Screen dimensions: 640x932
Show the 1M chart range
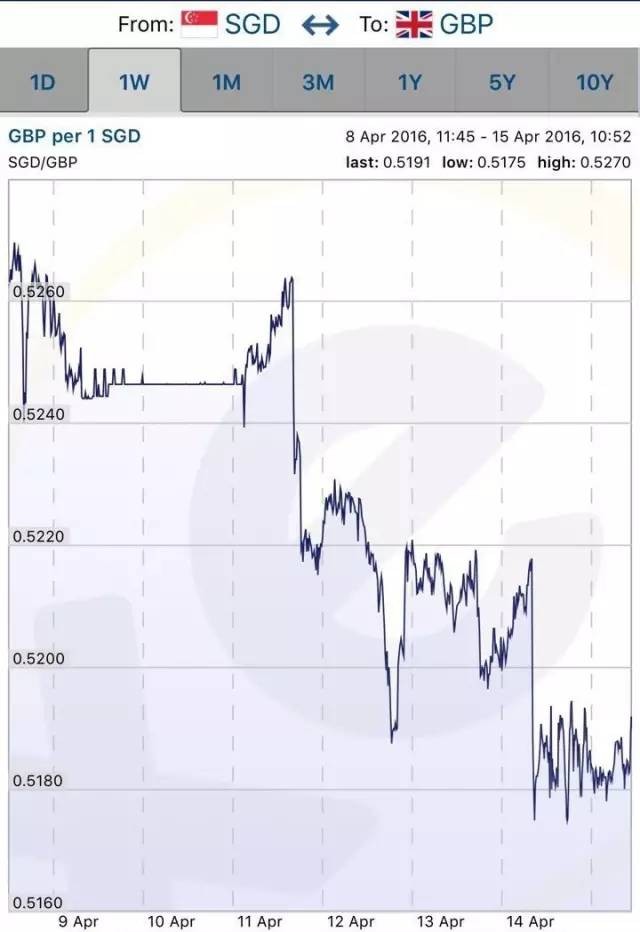pos(226,82)
